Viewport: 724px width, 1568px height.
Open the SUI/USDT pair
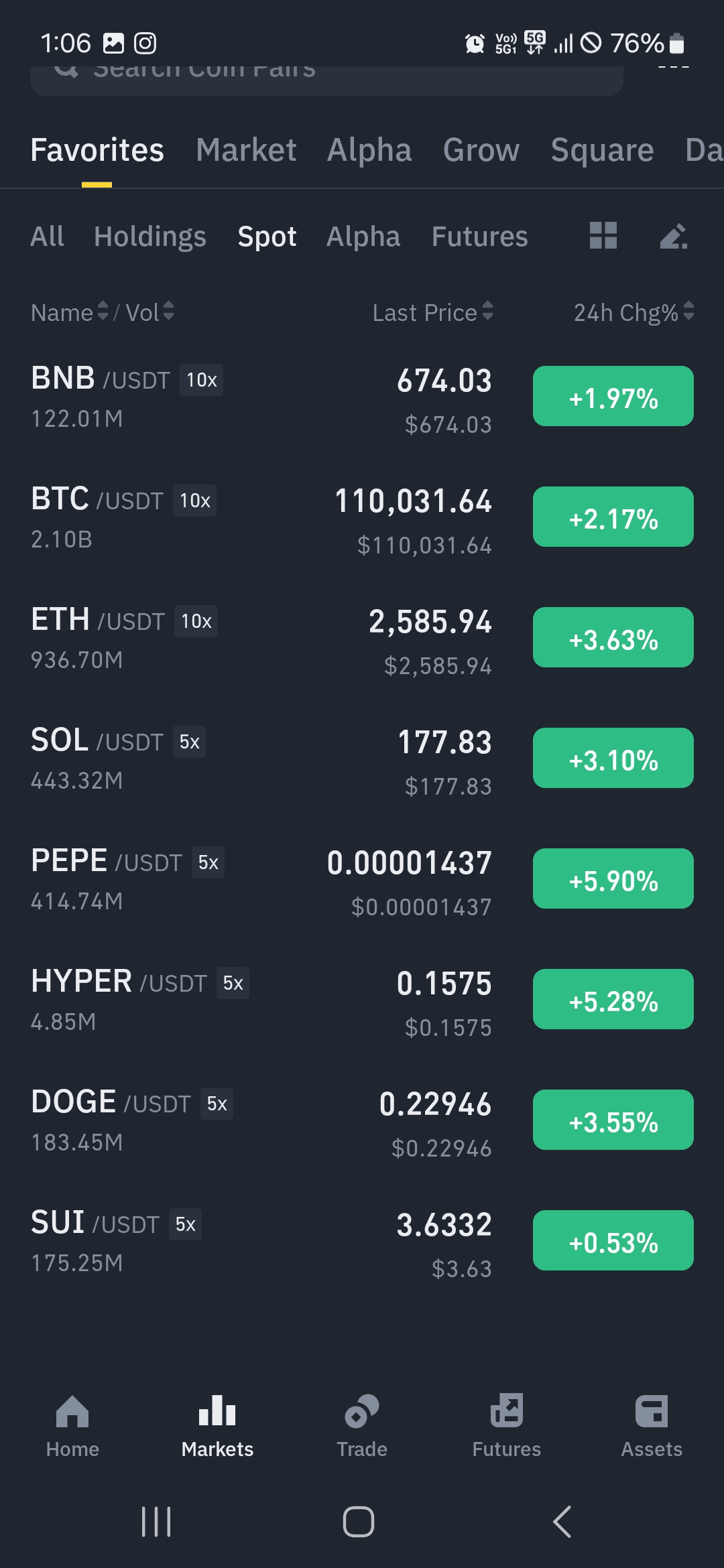tap(261, 1241)
